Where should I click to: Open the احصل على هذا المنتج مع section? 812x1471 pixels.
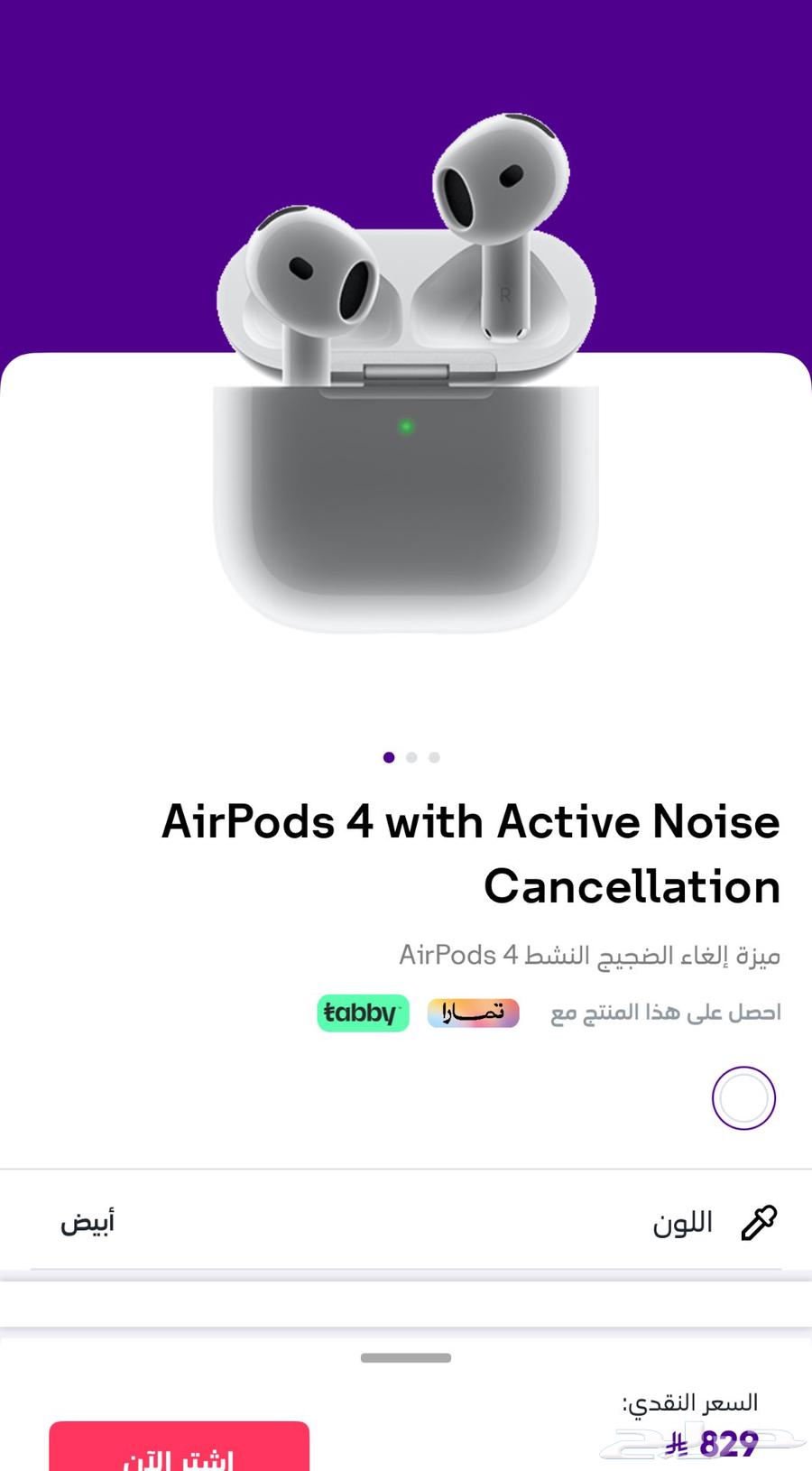coord(663,1013)
